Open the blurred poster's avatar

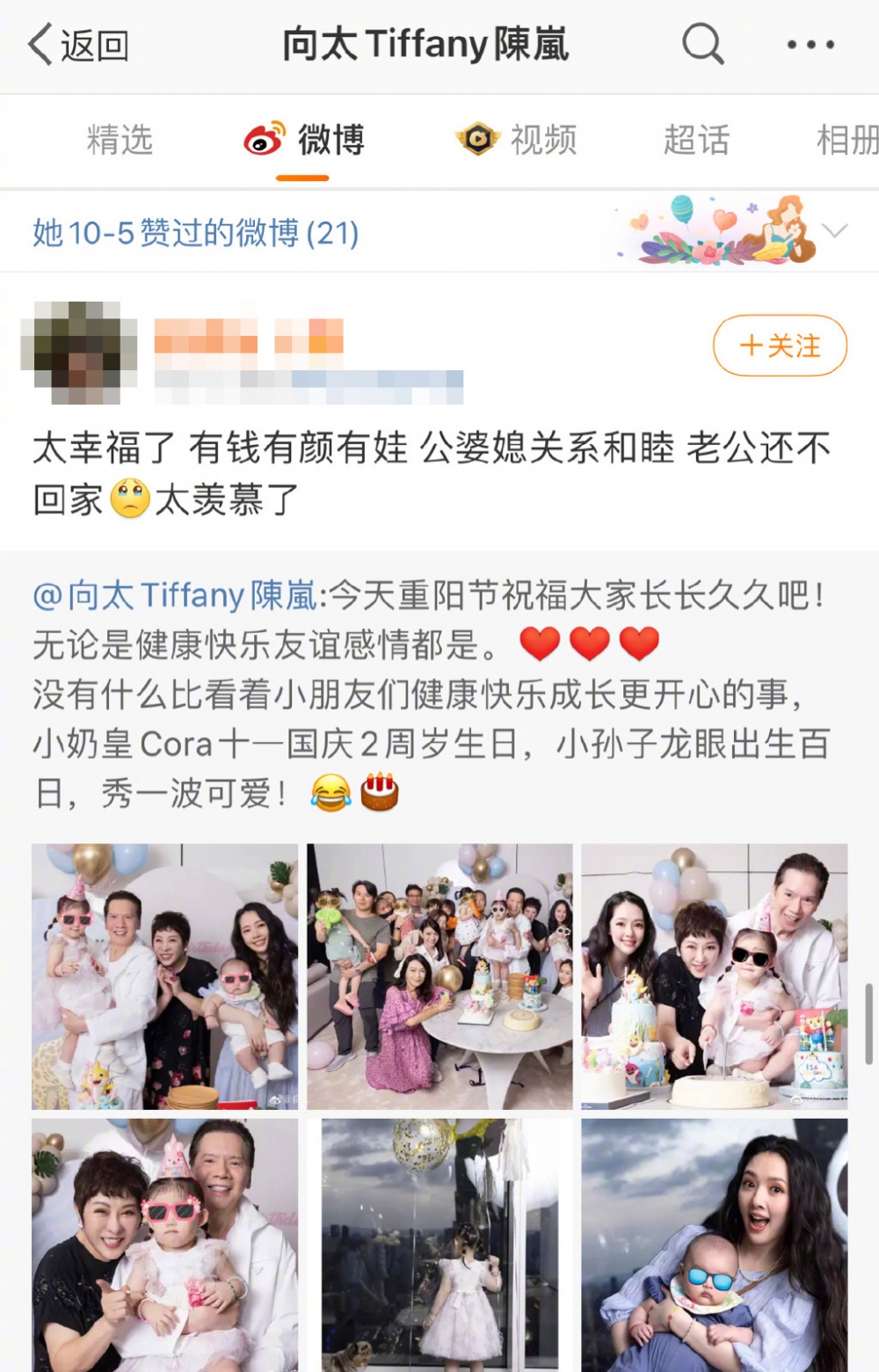click(79, 353)
